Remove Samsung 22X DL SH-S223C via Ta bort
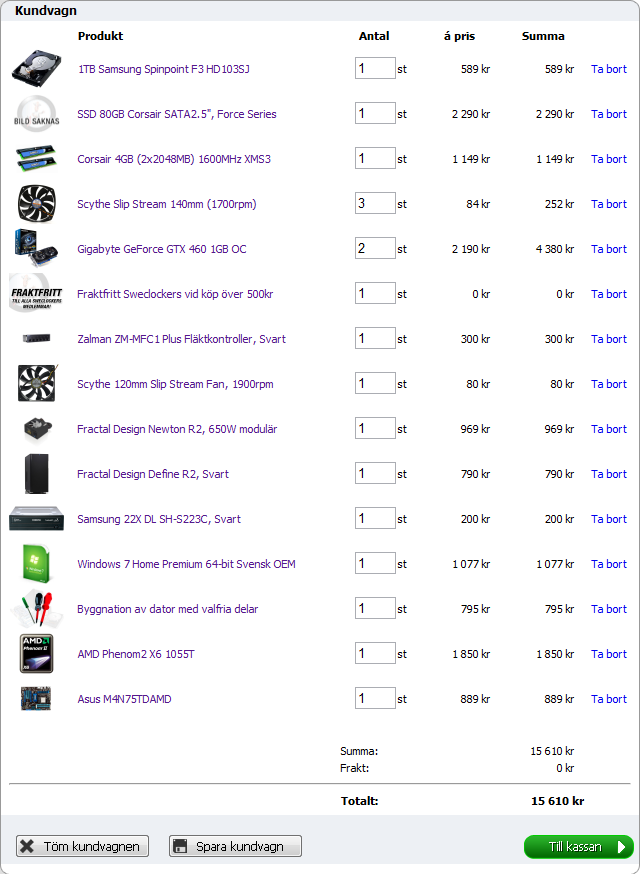Image resolution: width=640 pixels, height=874 pixels. tap(608, 519)
